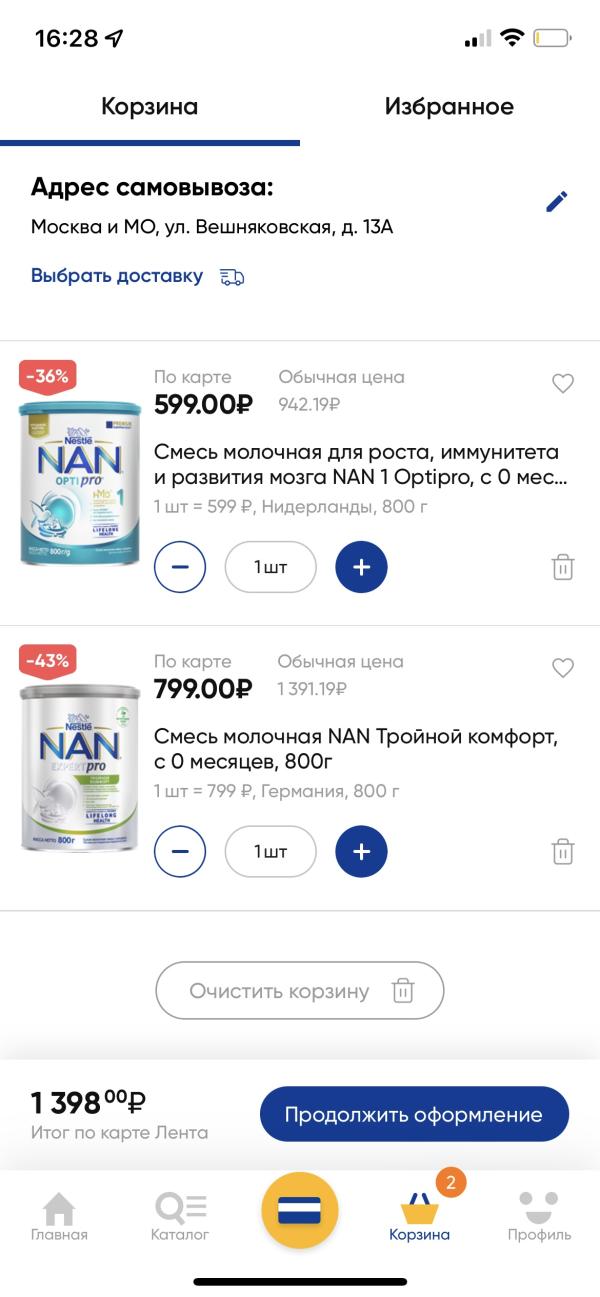This screenshot has height=1297, width=600.
Task: Add NAN 1 Optipro to favorites
Action: tap(563, 383)
